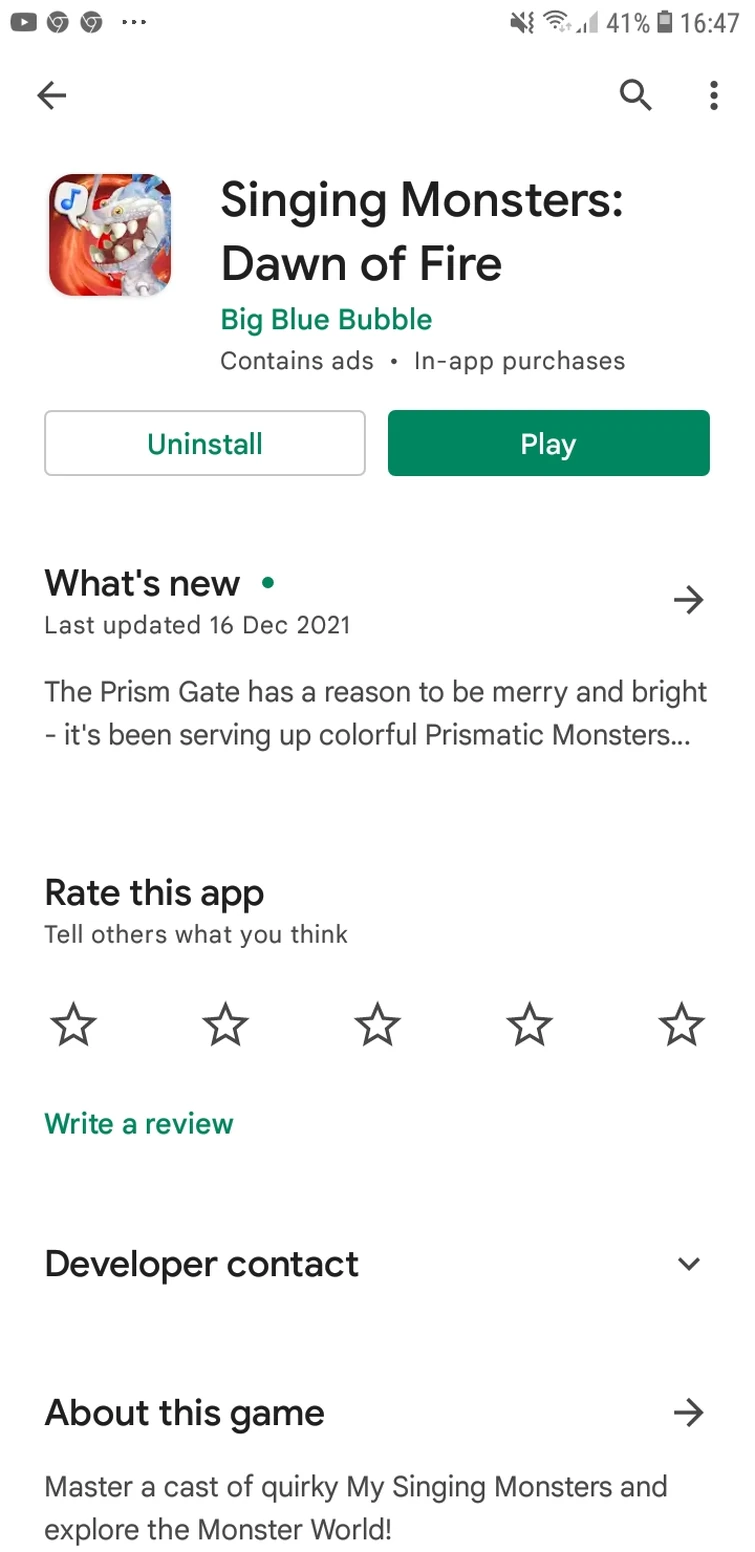The width and height of the screenshot is (755, 1552).
Task: Expand the Developer contact section
Action: tap(377, 1264)
